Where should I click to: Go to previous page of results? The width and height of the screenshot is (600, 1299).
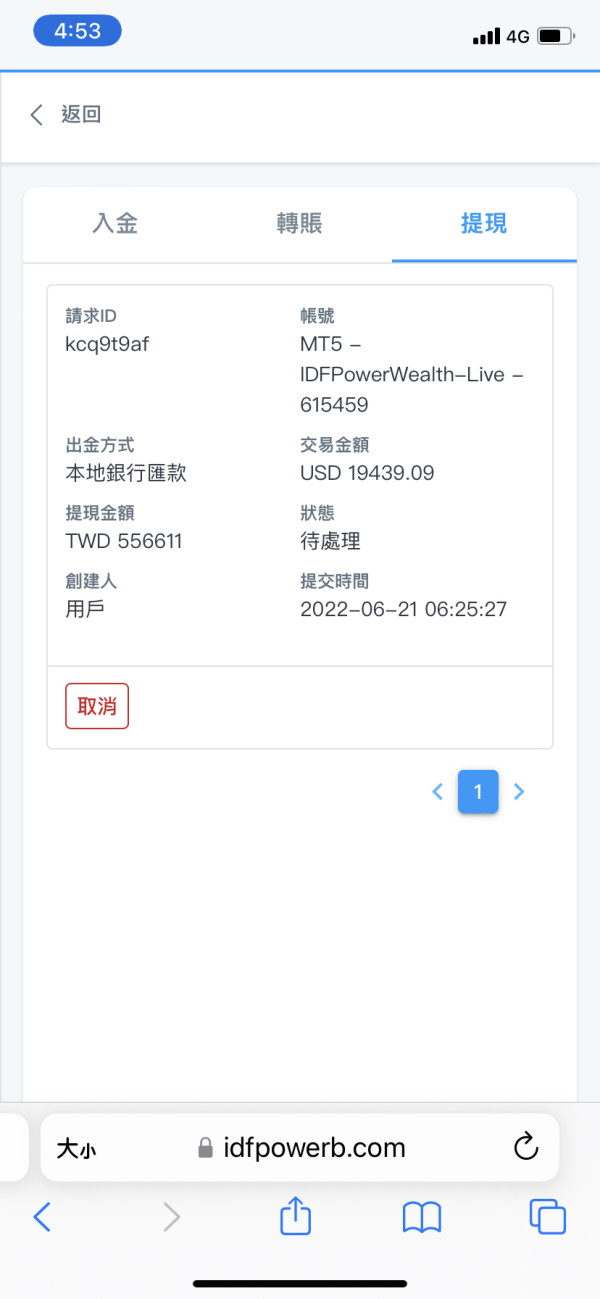[x=437, y=792]
